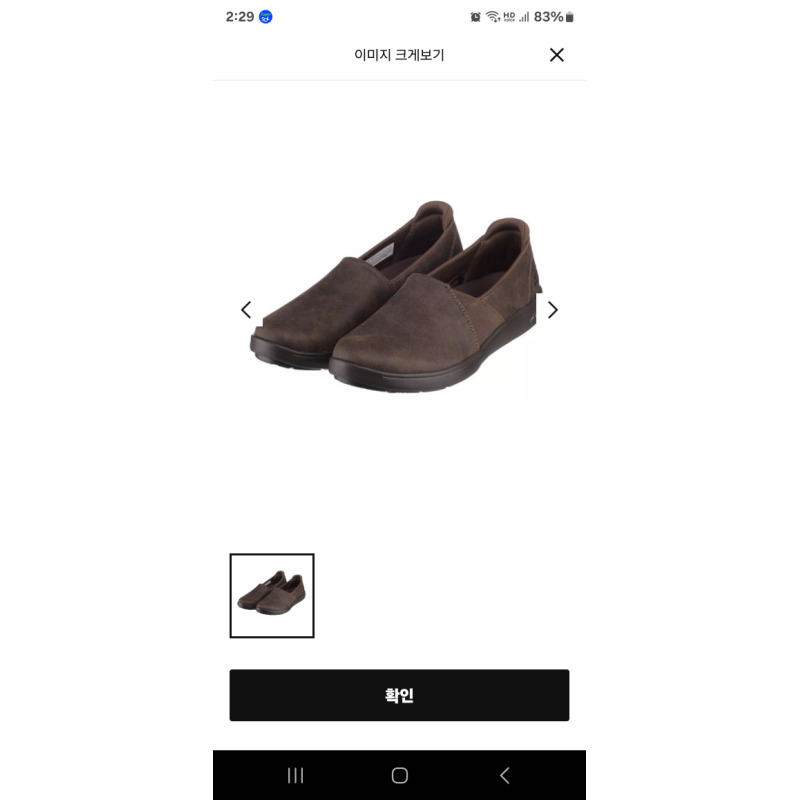The height and width of the screenshot is (800, 800).
Task: Select the brown shoes thumbnail
Action: (x=272, y=596)
